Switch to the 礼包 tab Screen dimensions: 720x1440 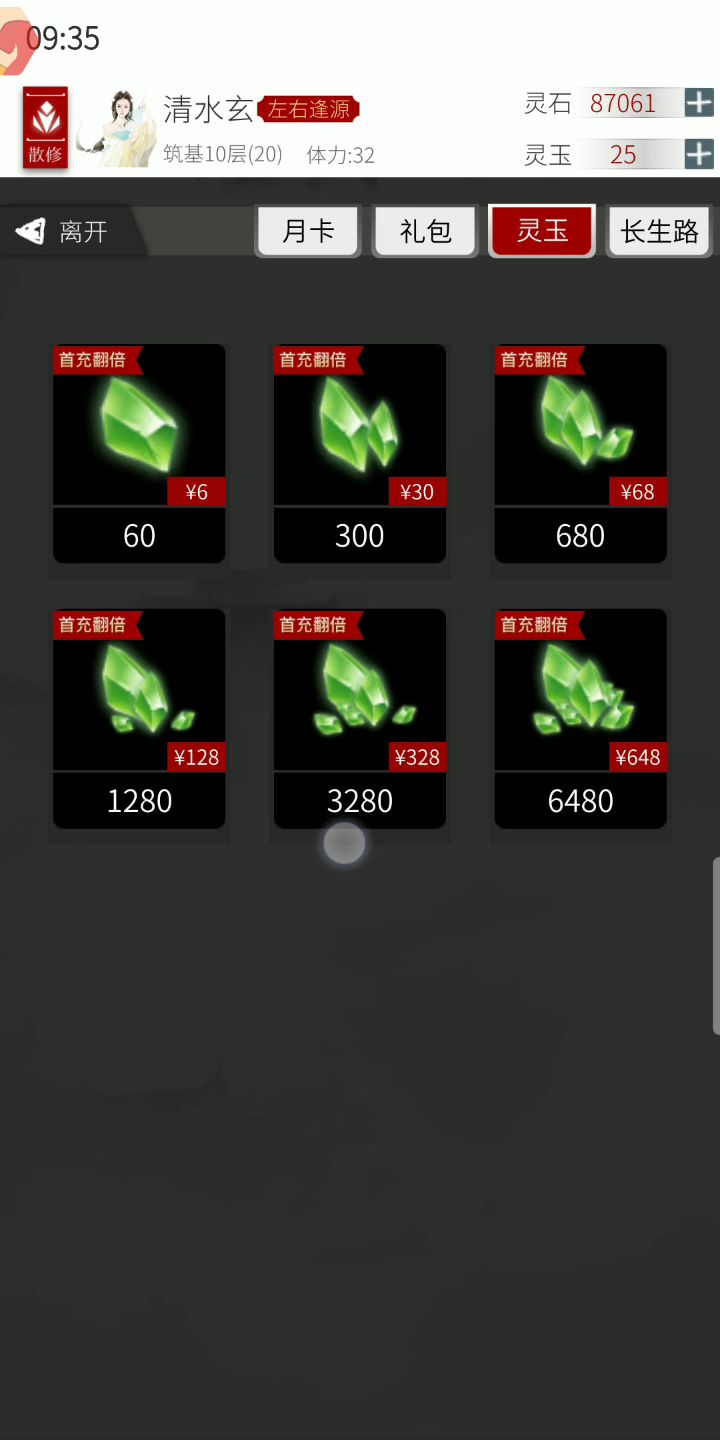click(425, 231)
